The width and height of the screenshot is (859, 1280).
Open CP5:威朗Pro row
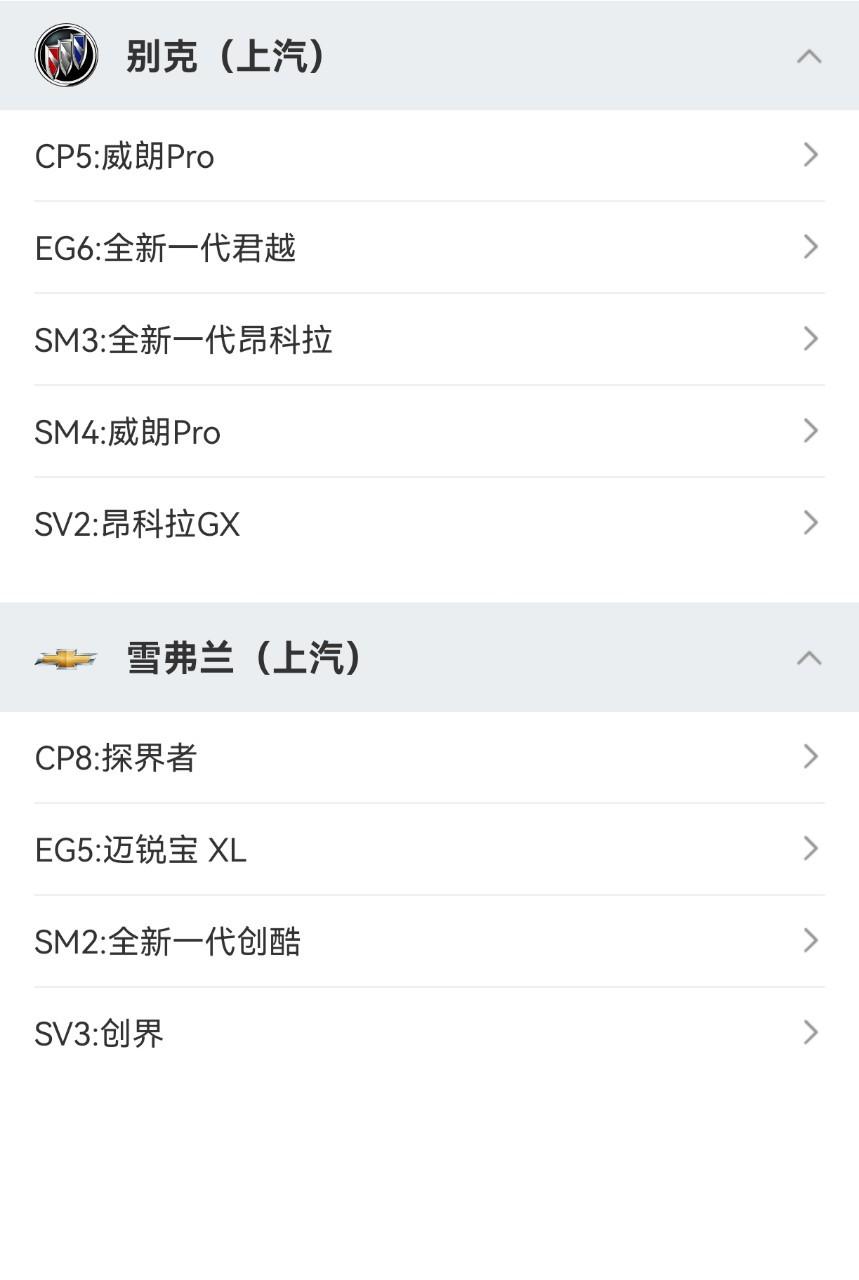click(x=429, y=156)
